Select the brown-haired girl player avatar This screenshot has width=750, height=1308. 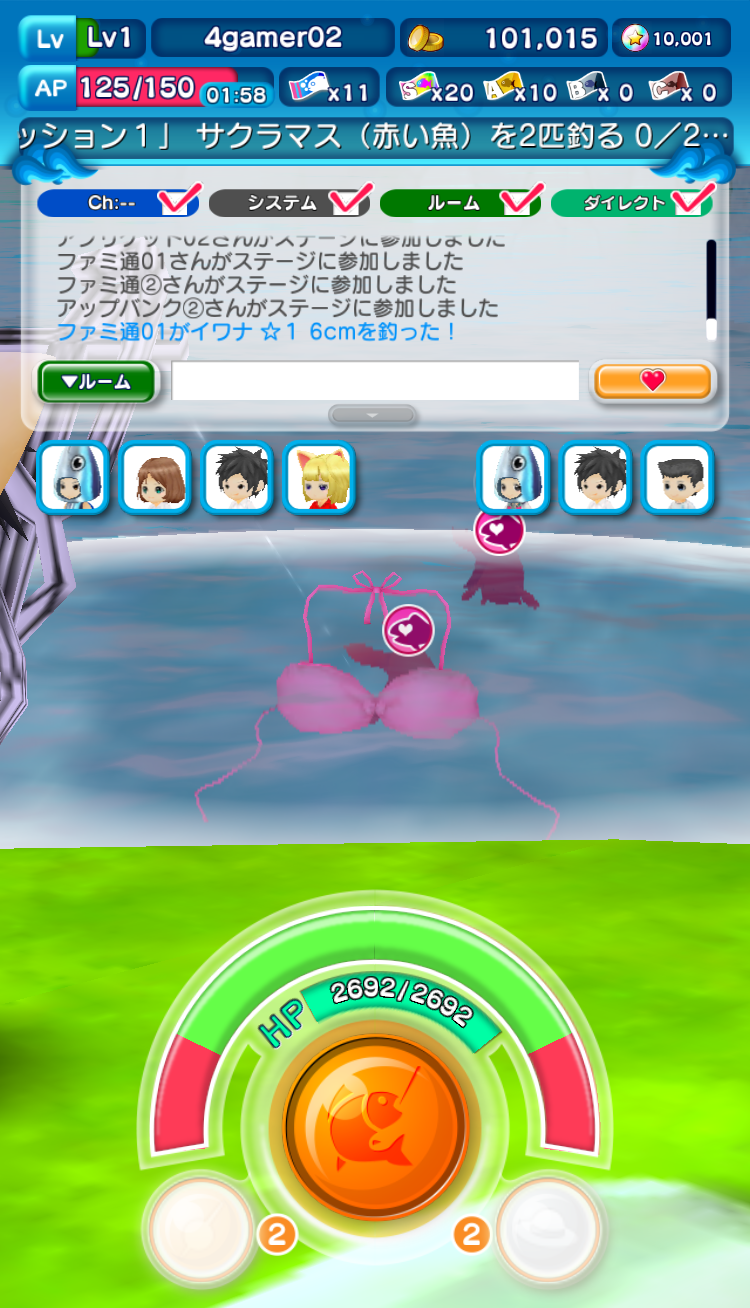coord(156,478)
